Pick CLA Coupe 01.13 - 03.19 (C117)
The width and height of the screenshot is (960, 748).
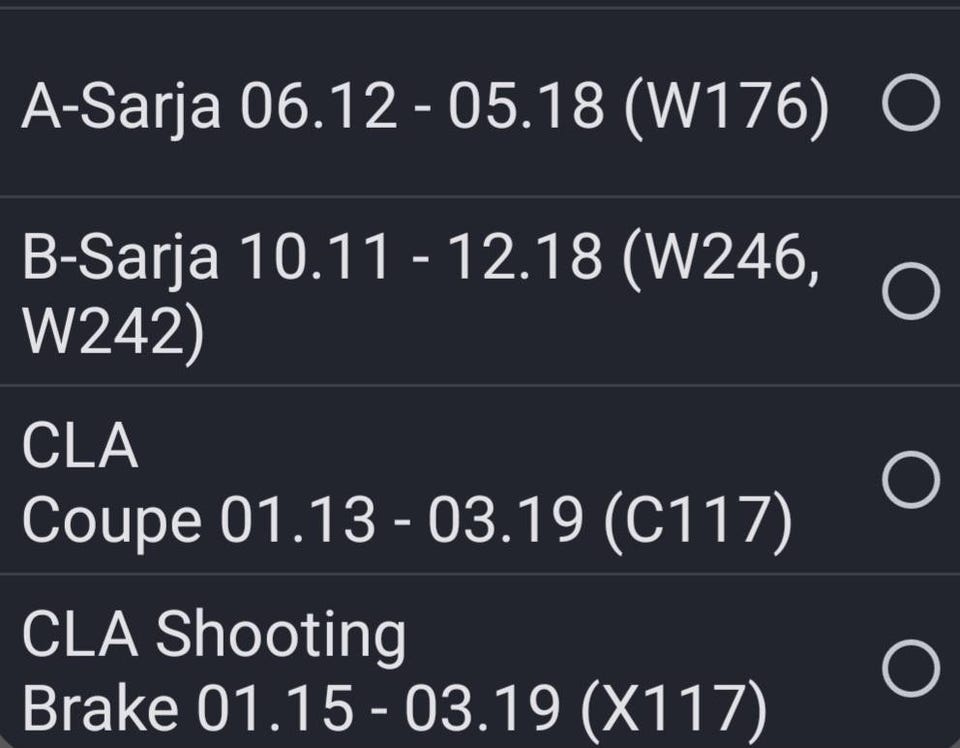[x=911, y=480]
